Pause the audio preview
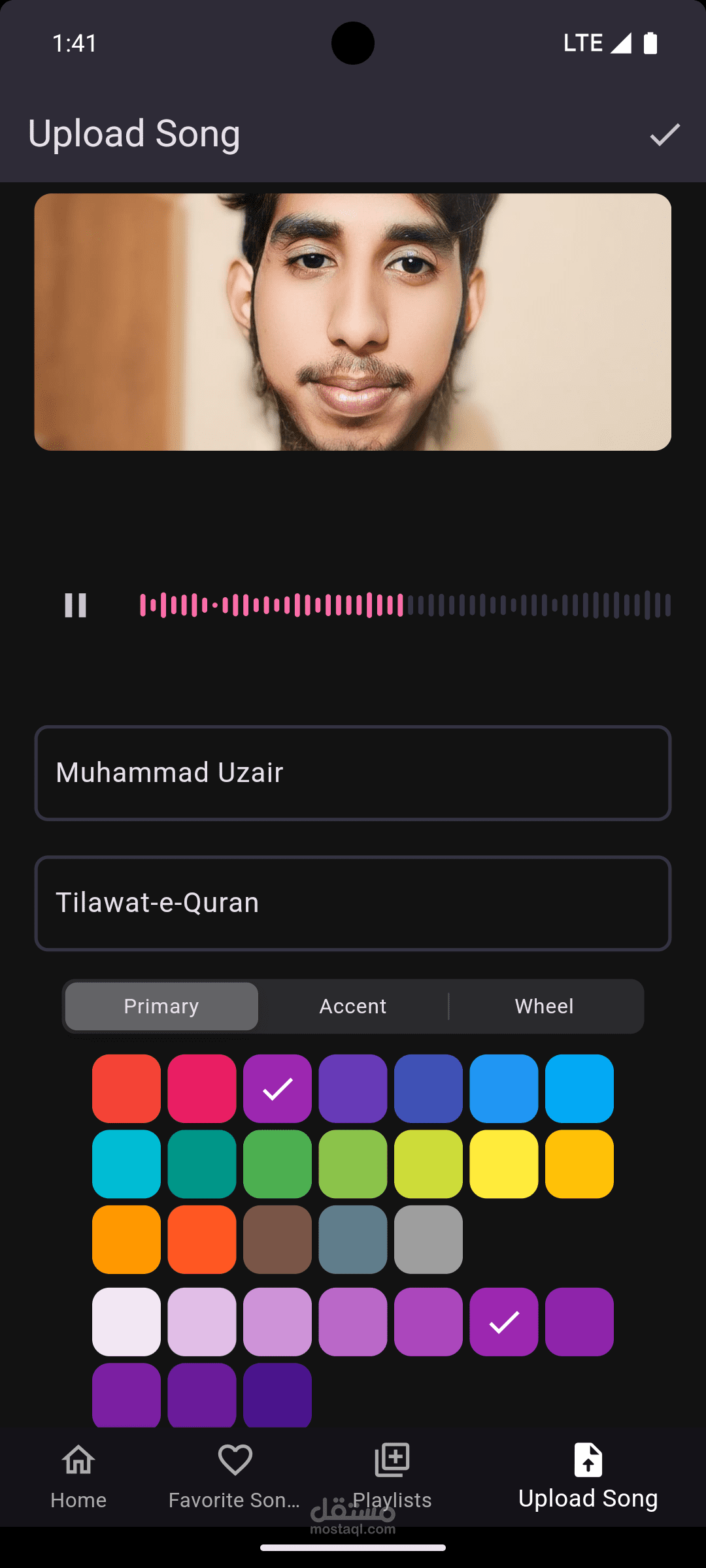The image size is (706, 1568). [x=76, y=606]
